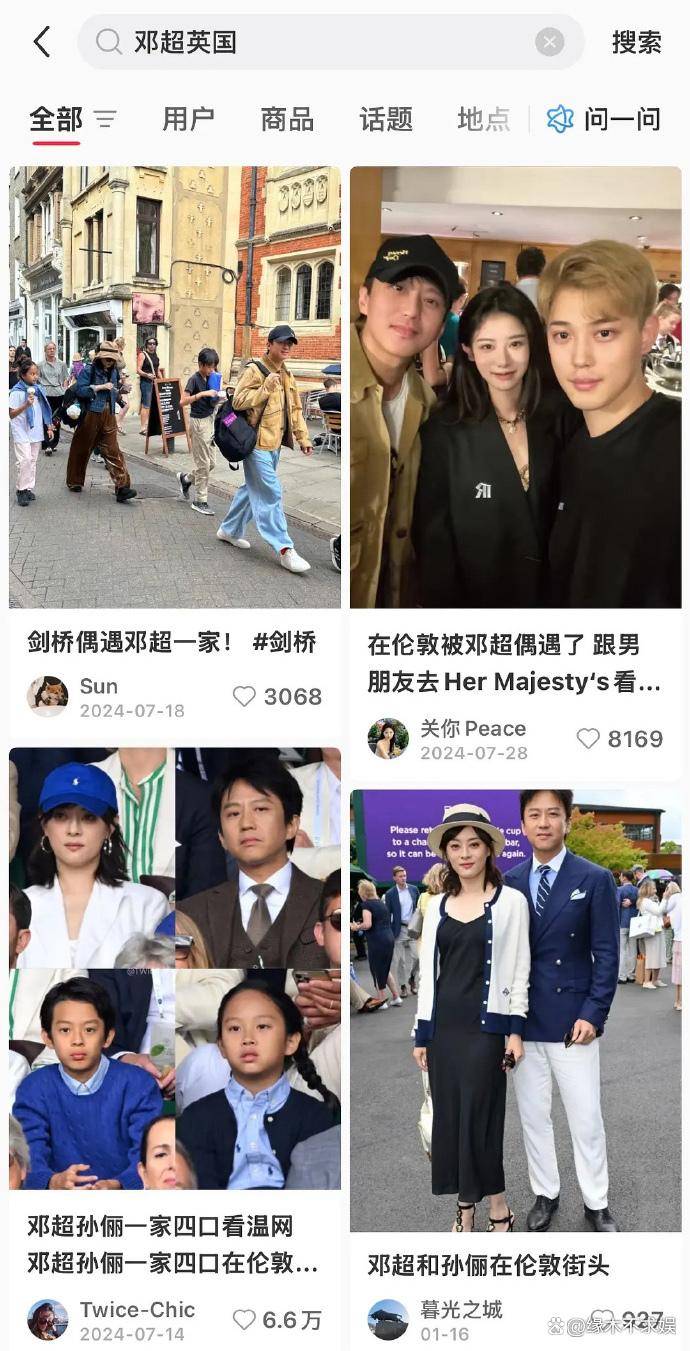Image resolution: width=690 pixels, height=1351 pixels.
Task: Open 问一问 AI assistant
Action: coord(604,120)
